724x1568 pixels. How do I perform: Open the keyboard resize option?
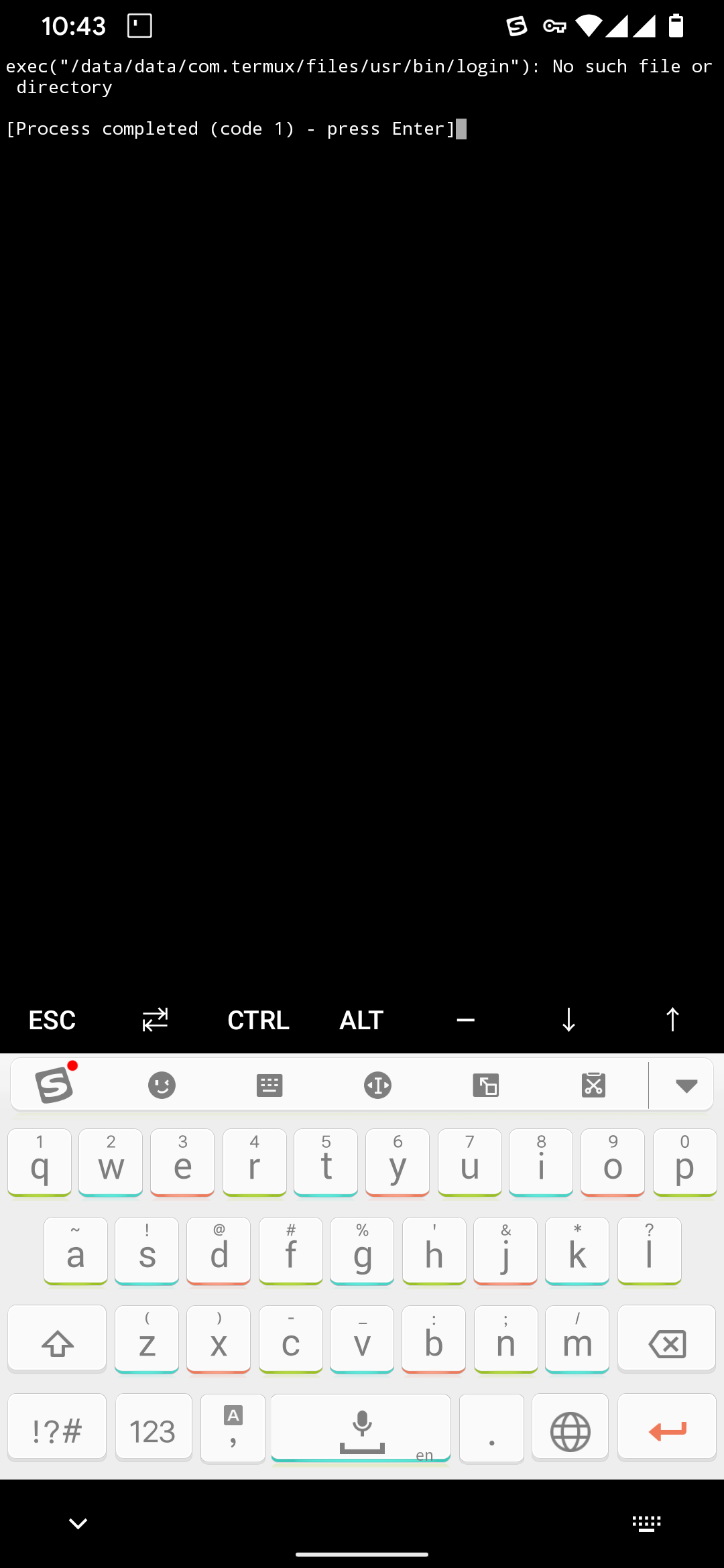tap(487, 1084)
